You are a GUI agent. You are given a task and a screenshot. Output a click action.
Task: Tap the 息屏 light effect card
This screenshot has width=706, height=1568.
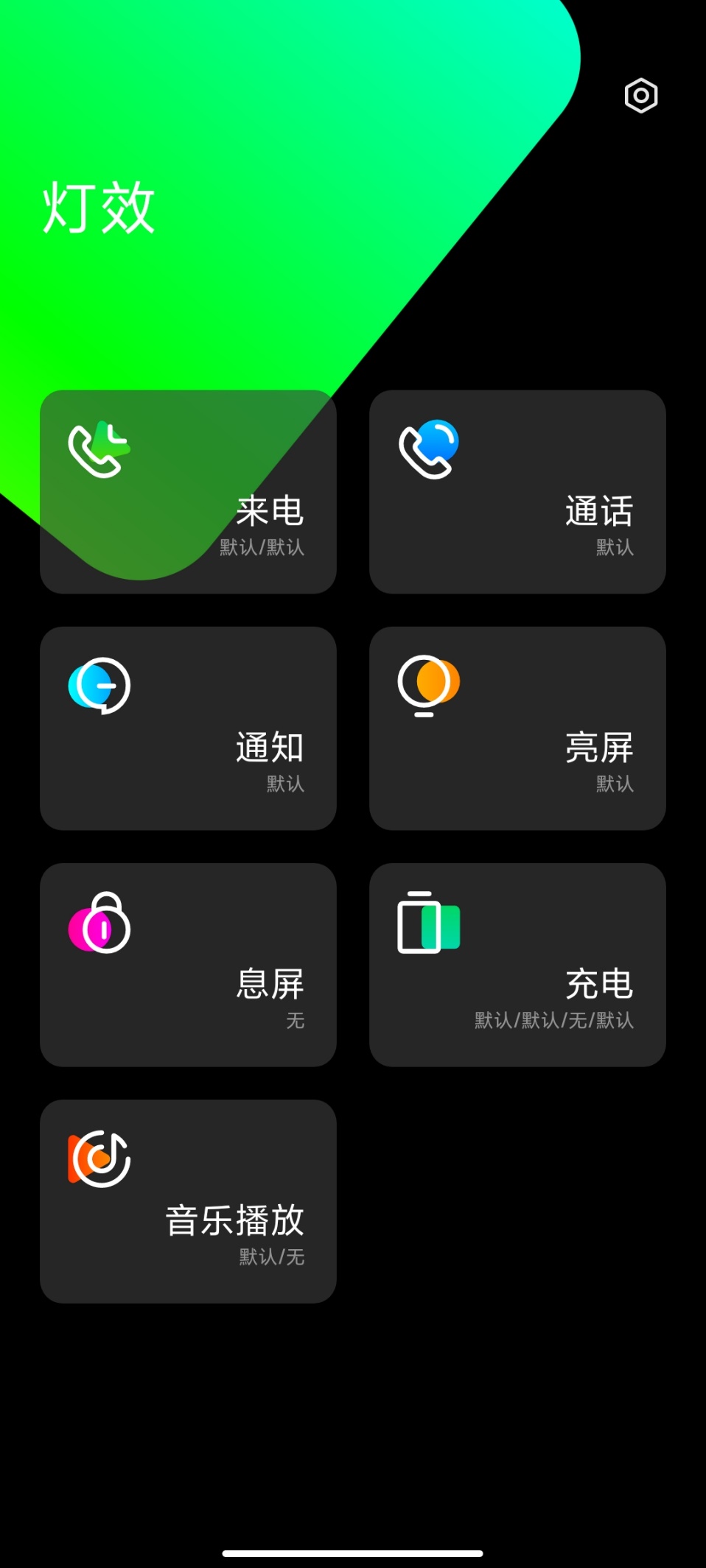188,965
